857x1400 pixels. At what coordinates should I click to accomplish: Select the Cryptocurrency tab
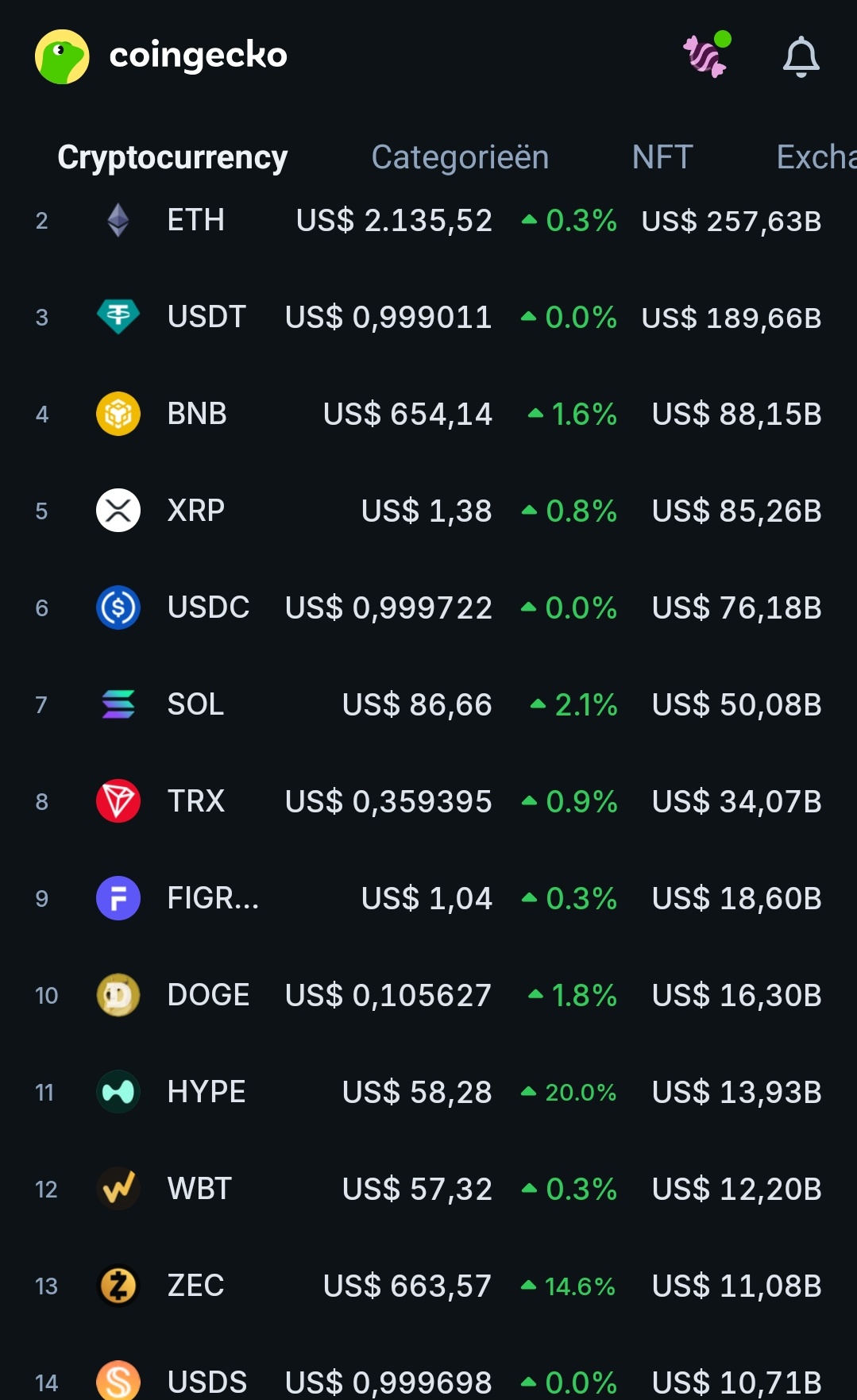coord(172,157)
